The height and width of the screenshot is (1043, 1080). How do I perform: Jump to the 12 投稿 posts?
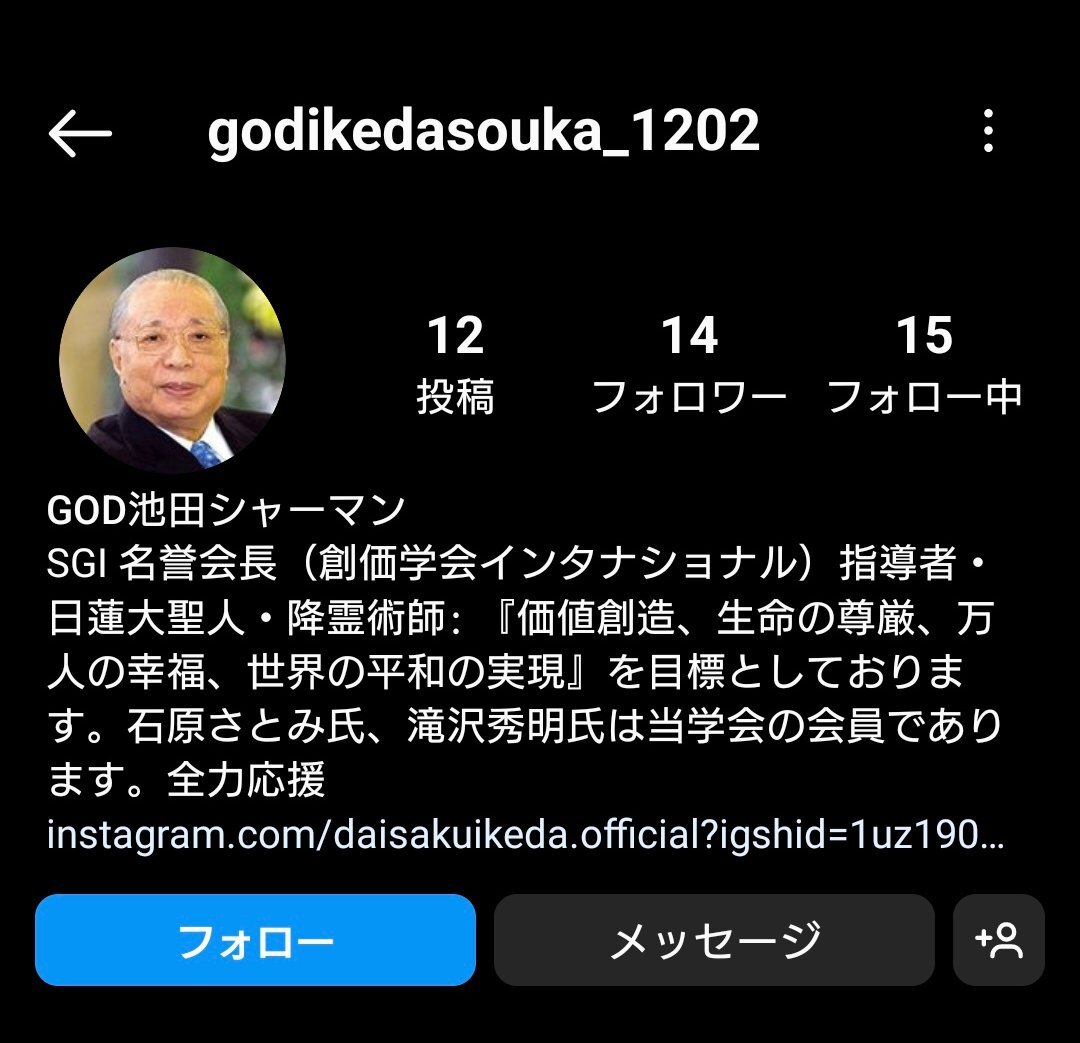click(455, 365)
